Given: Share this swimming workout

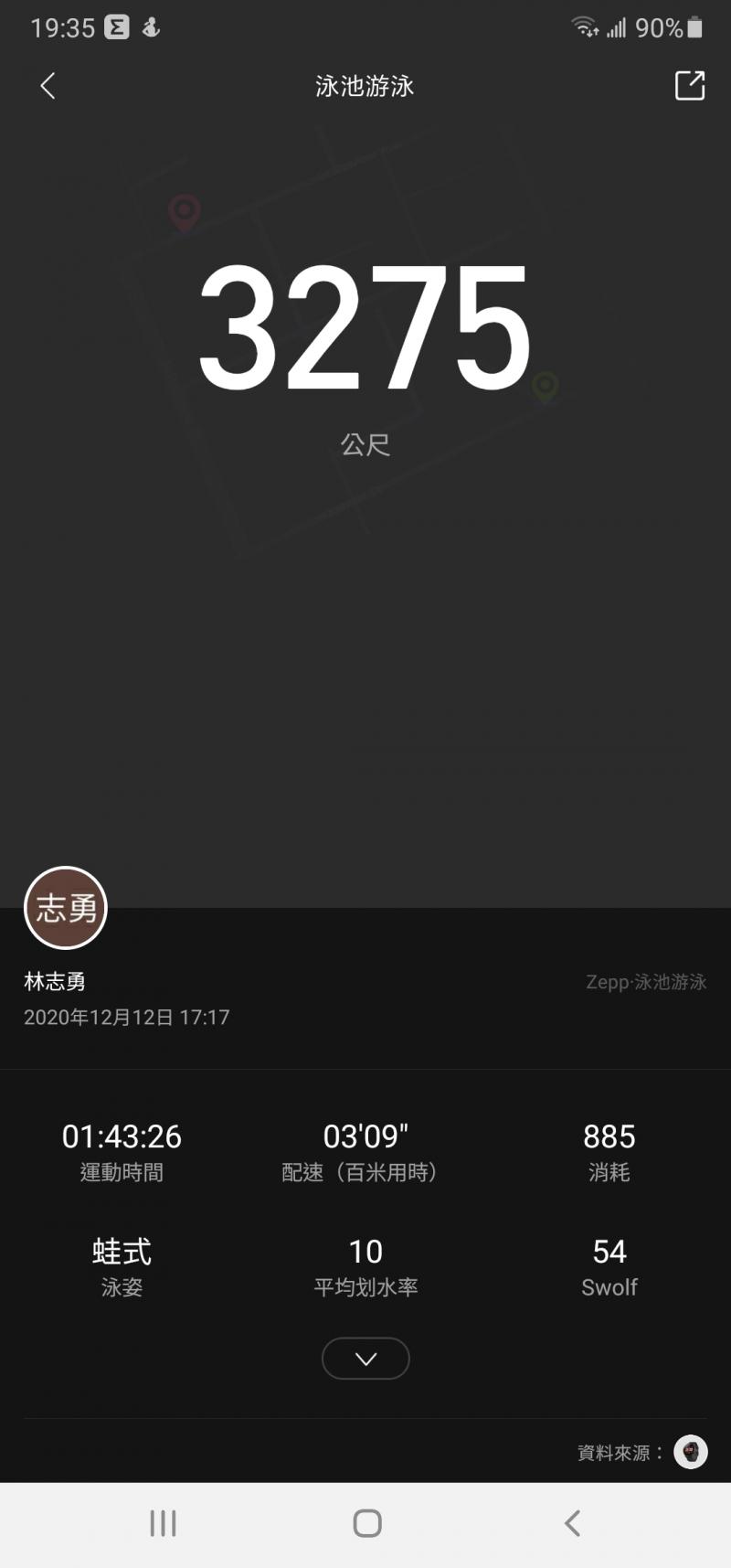Looking at the screenshot, I should 689,86.
